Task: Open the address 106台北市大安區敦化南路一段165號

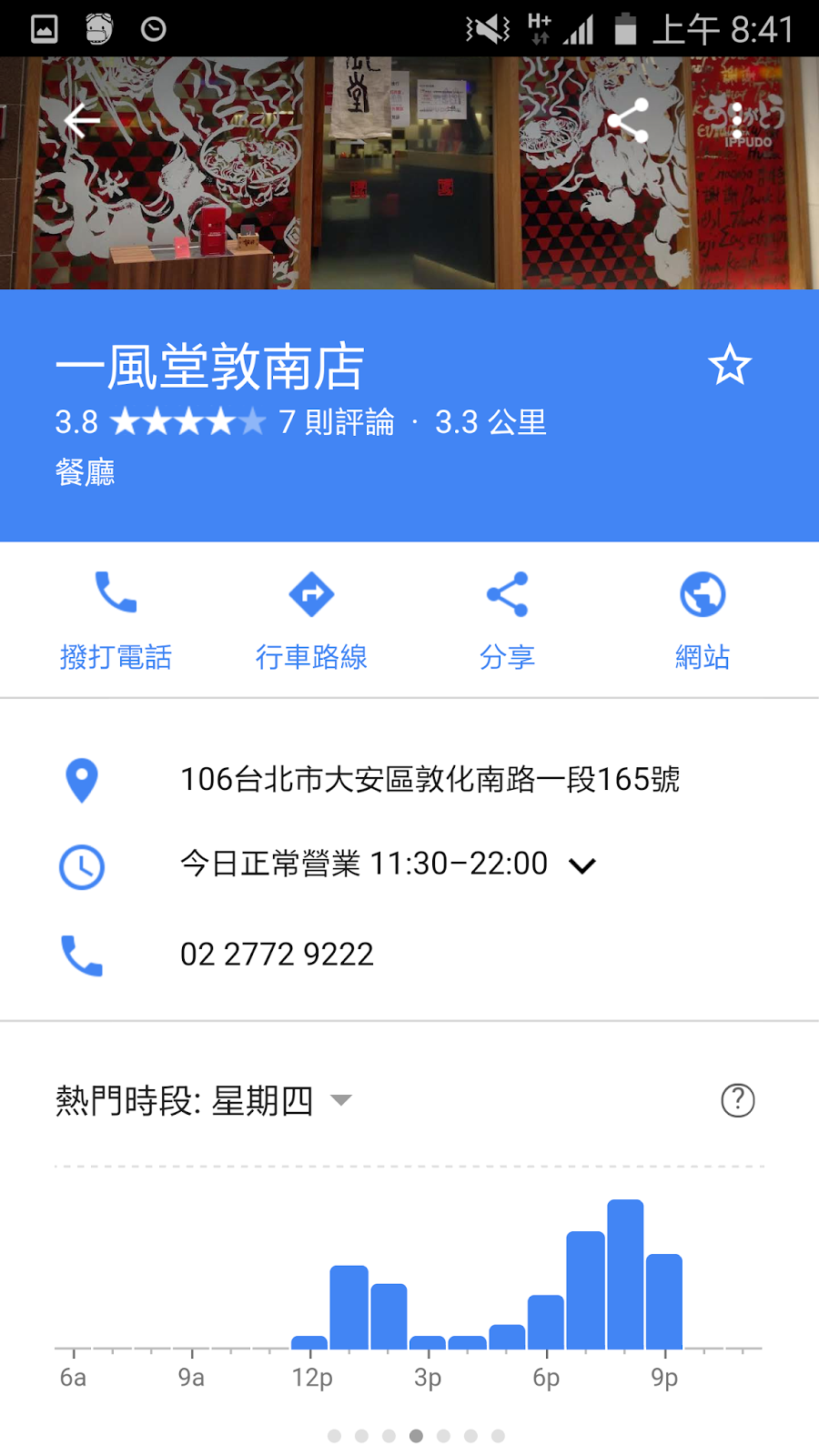Action: coord(430,780)
